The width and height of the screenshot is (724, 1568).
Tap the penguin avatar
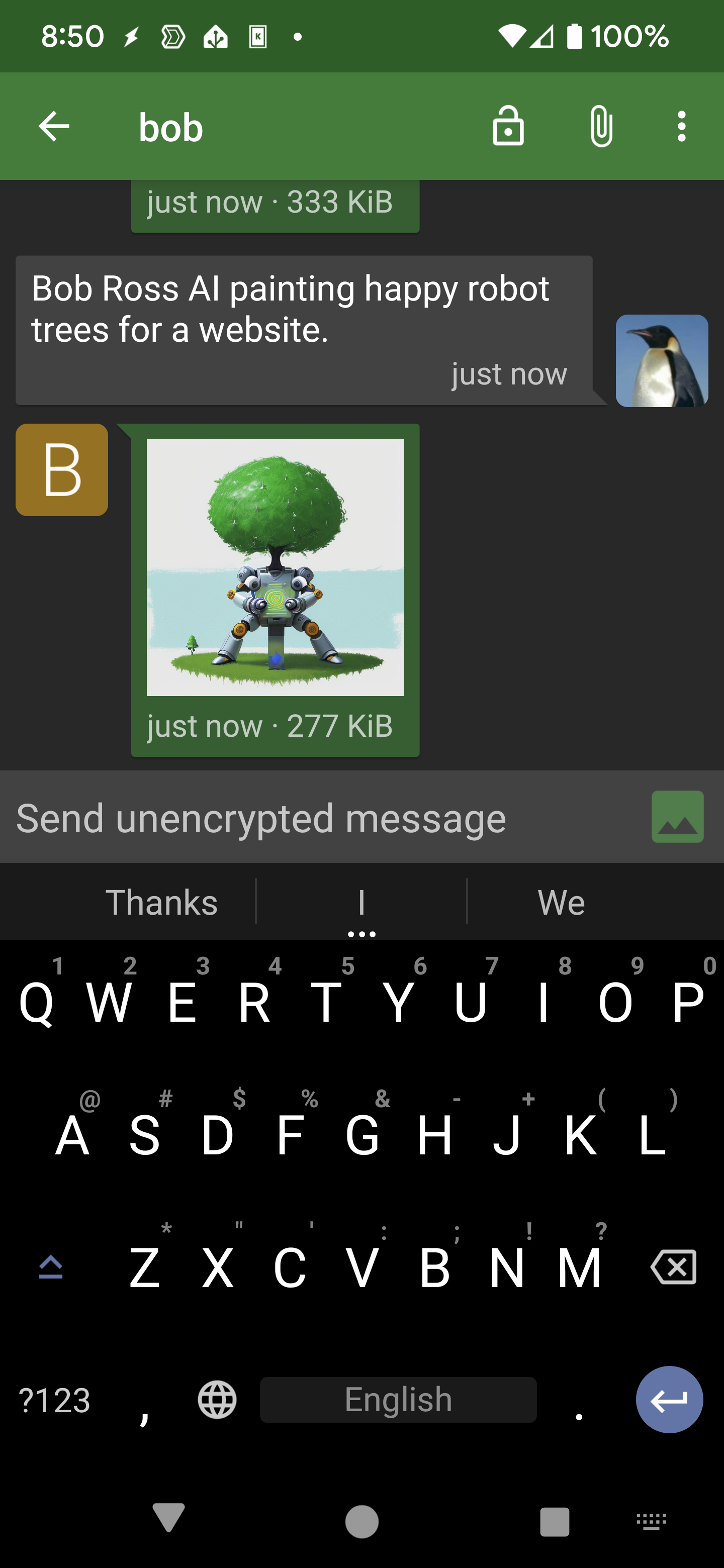point(661,361)
